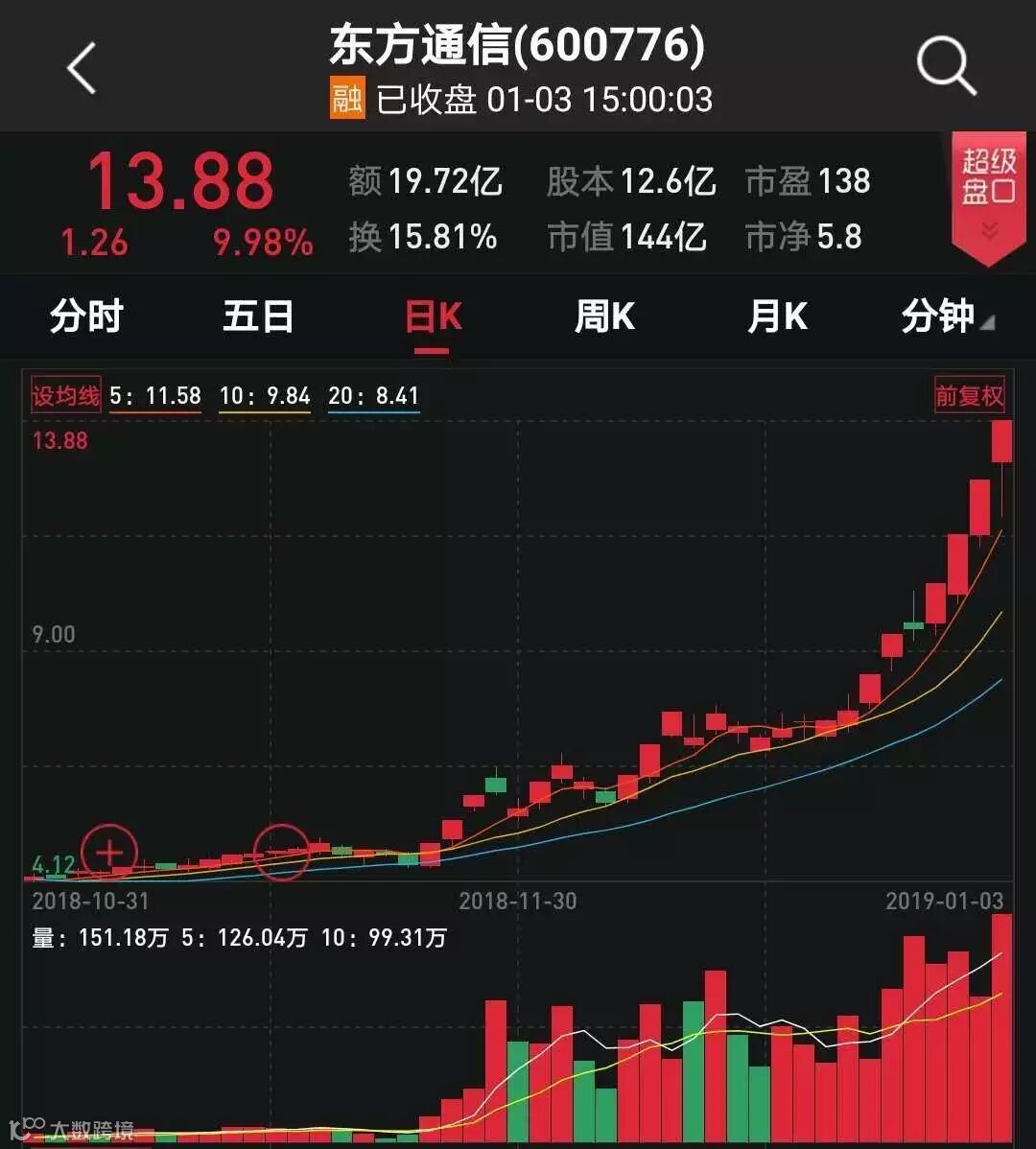Switch to the 月K chart tab
The height and width of the screenshot is (1149, 1036).
coord(777,317)
